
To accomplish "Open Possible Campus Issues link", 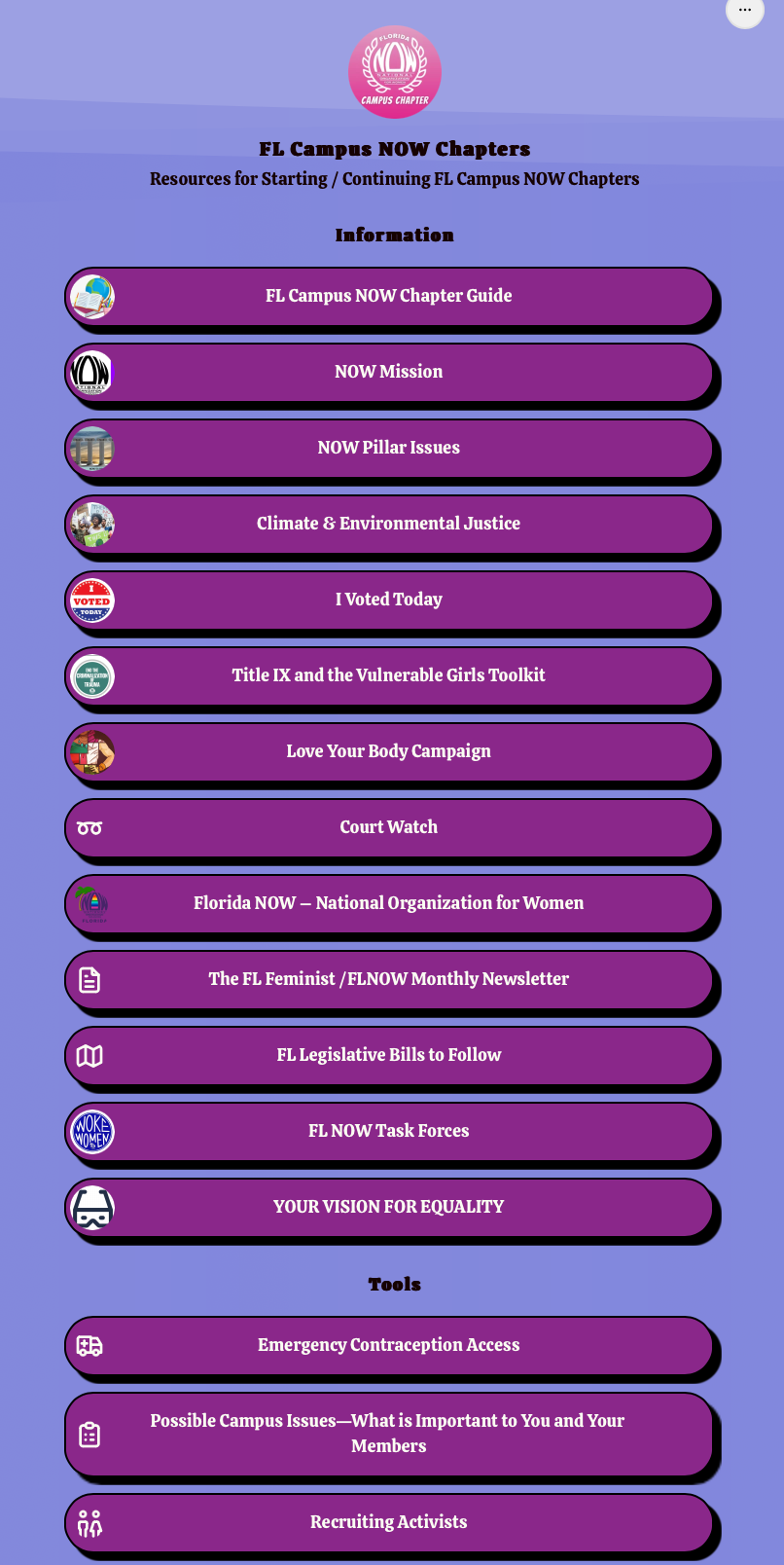I will pyautogui.click(x=389, y=1434).
